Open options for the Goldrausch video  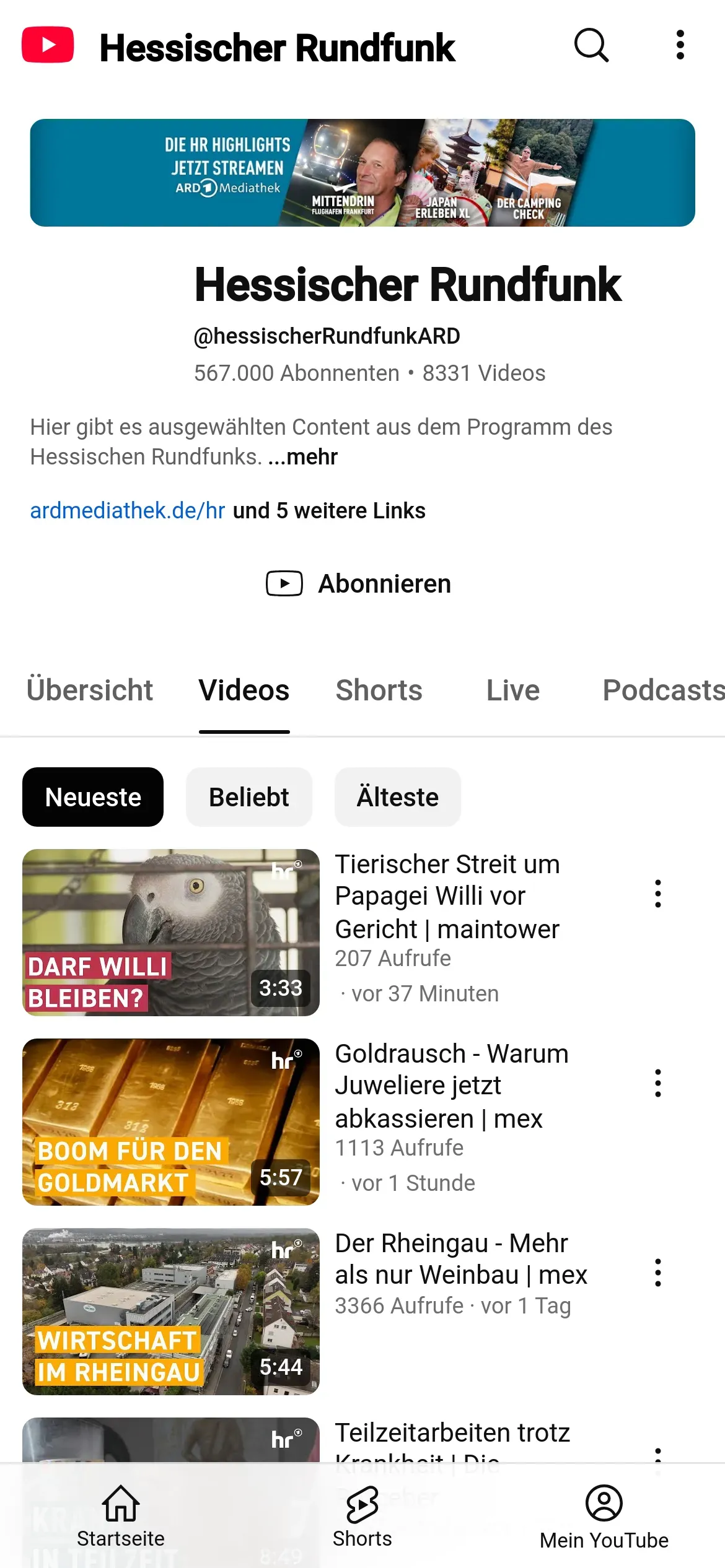tap(657, 1084)
